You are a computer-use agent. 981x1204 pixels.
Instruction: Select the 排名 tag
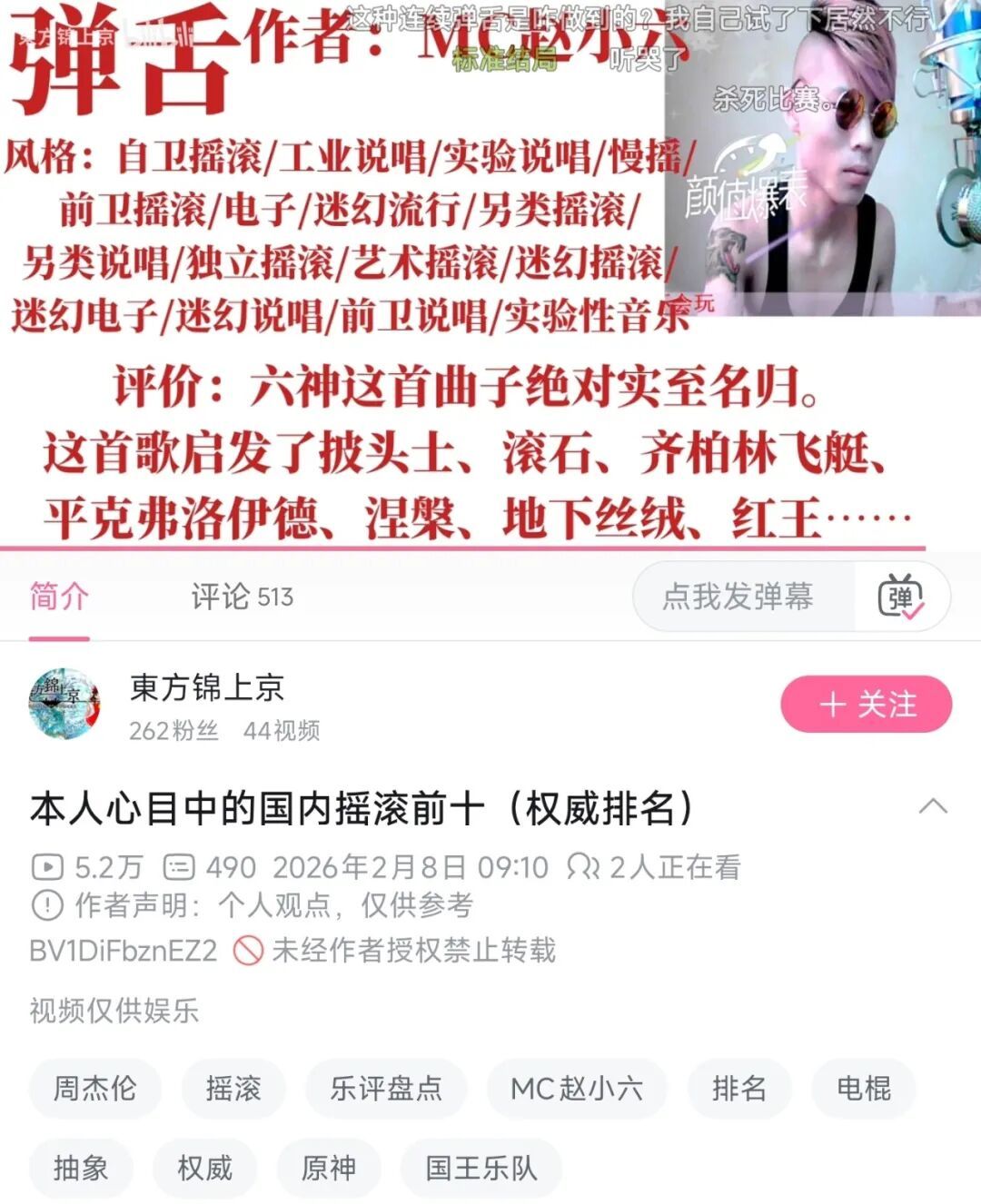739,1088
